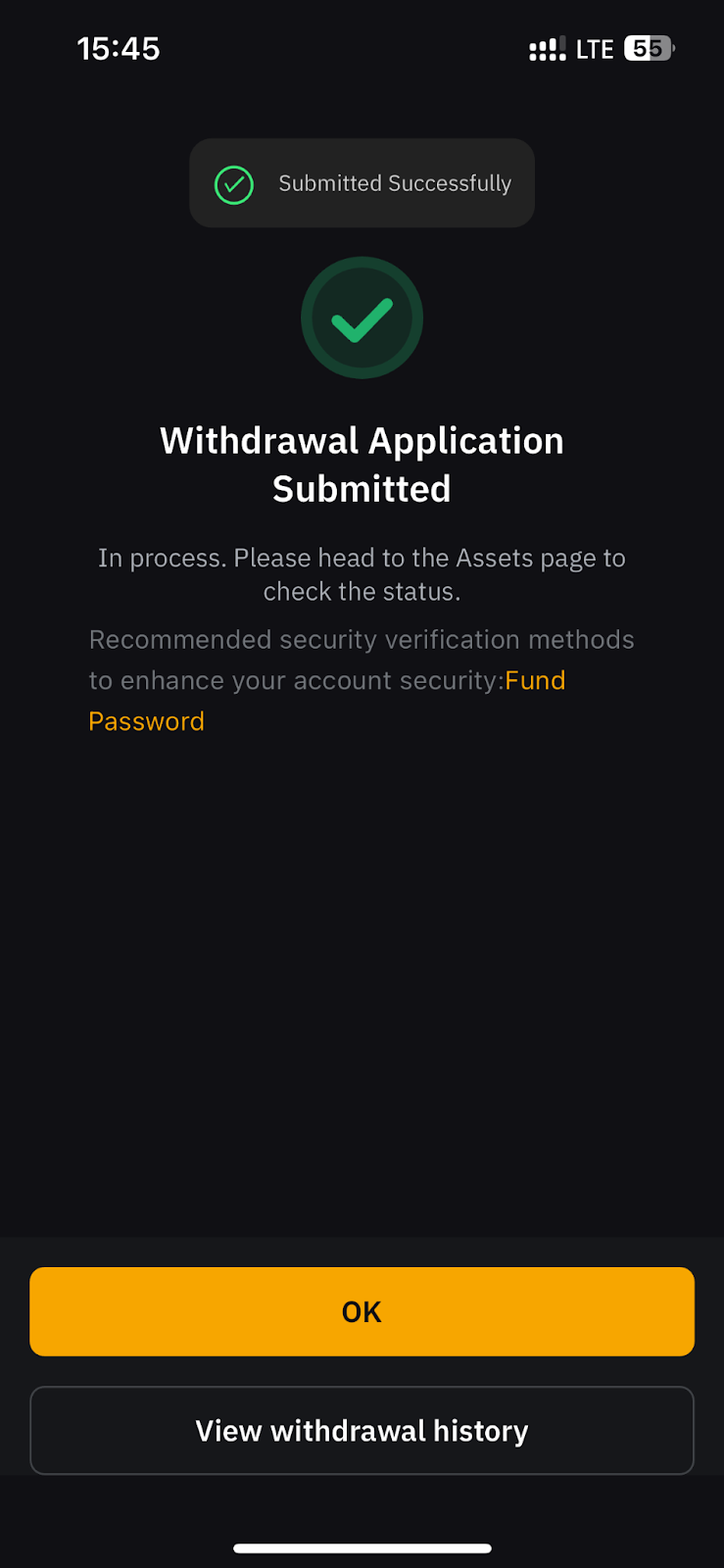Open View withdrawal history
The height and width of the screenshot is (1568, 724).
point(362,1430)
